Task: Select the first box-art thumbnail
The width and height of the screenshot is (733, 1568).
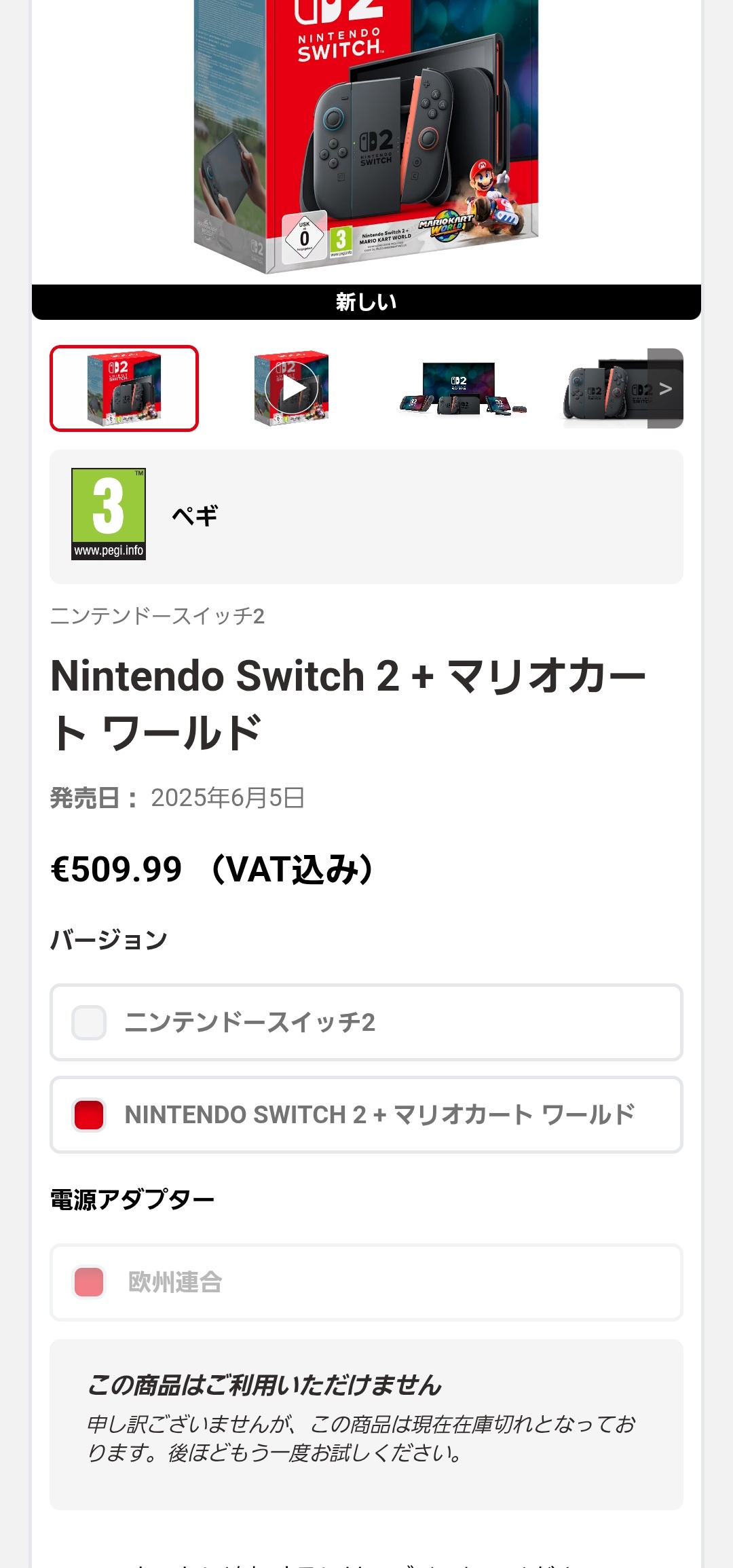Action: click(124, 388)
